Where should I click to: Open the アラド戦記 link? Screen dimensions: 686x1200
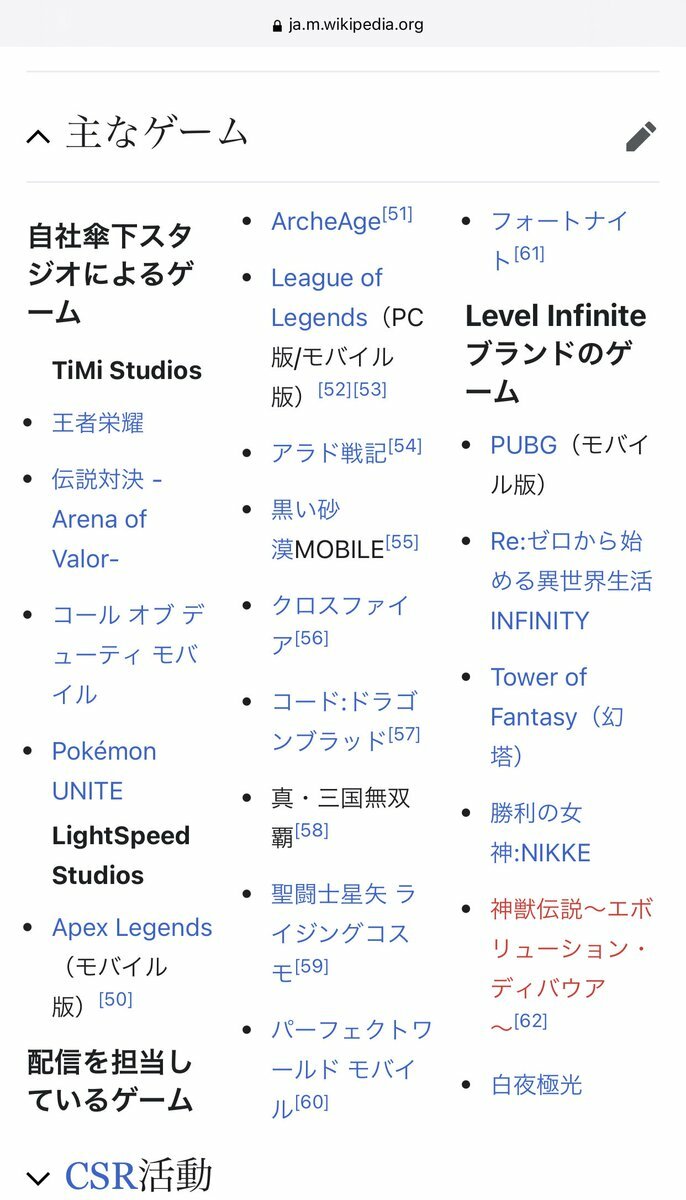[329, 453]
